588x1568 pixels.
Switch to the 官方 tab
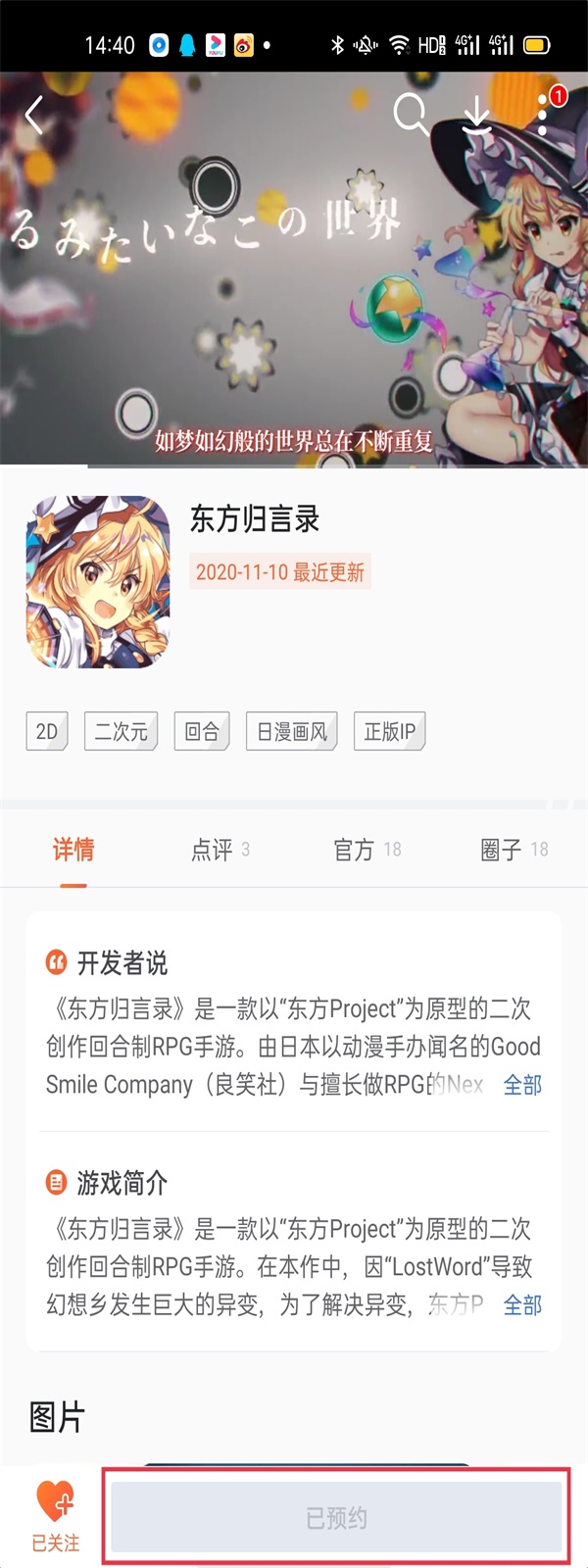pyautogui.click(x=367, y=850)
